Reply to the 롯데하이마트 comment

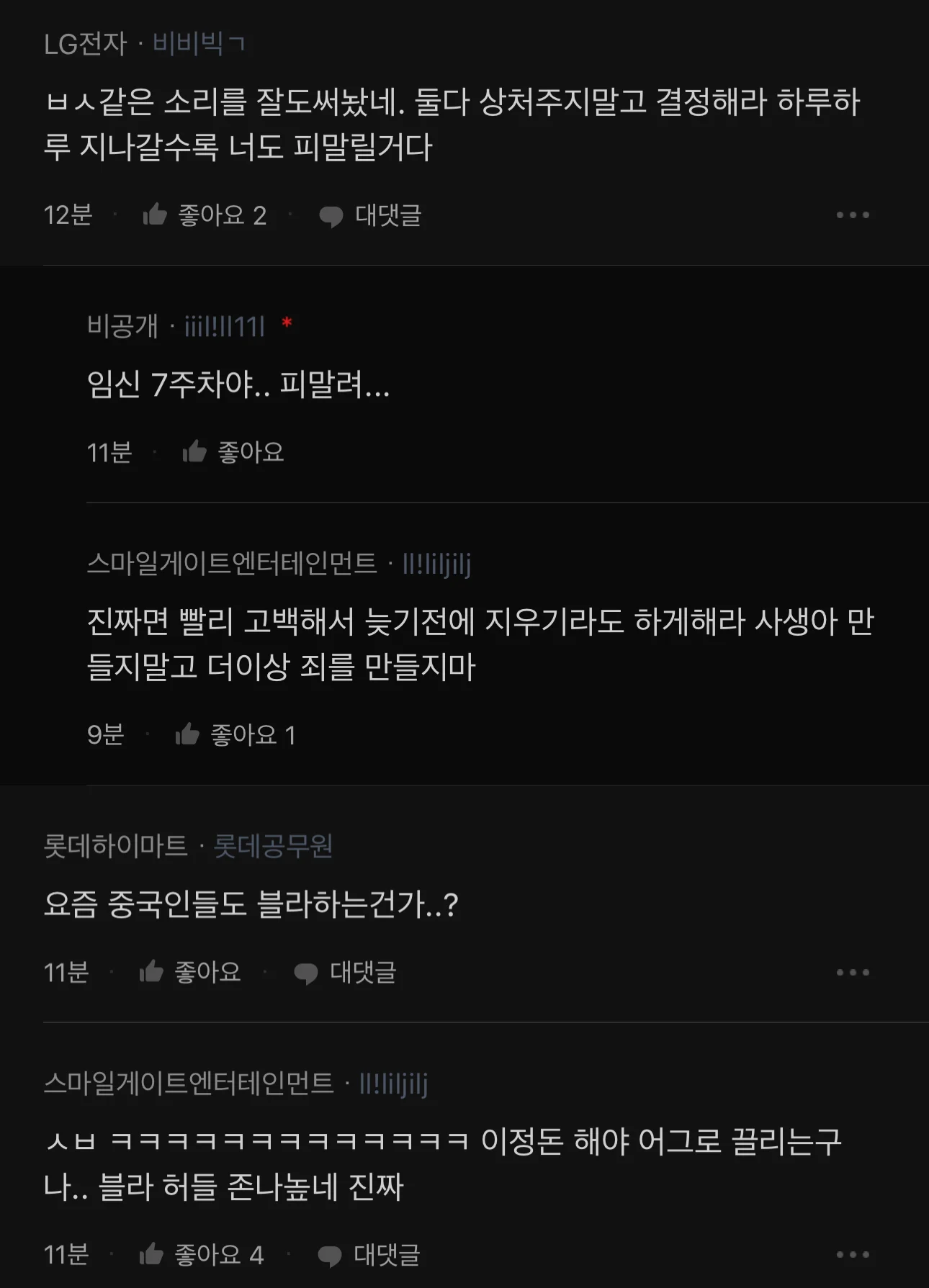pyautogui.click(x=345, y=972)
